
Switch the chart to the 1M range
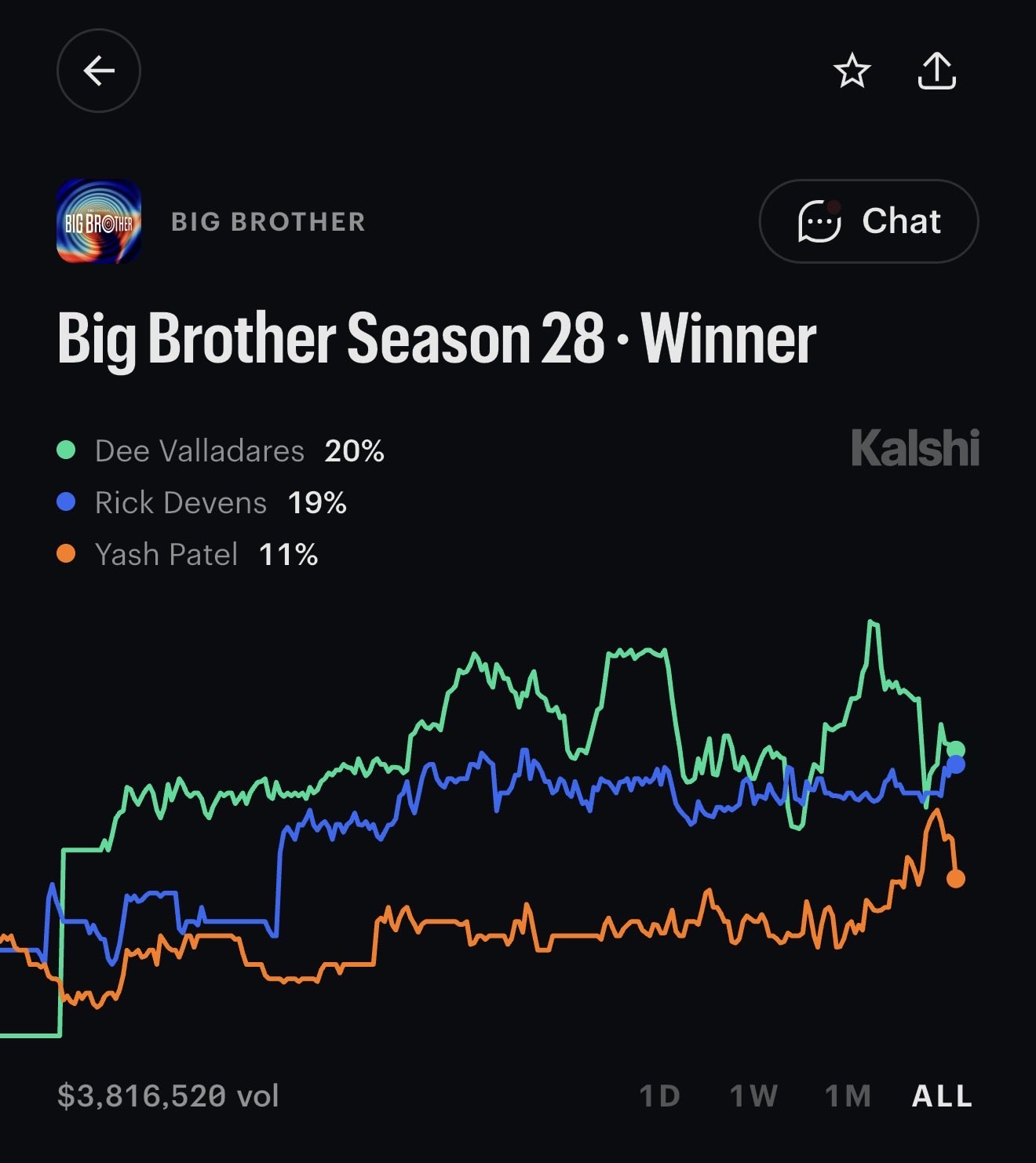(848, 1096)
